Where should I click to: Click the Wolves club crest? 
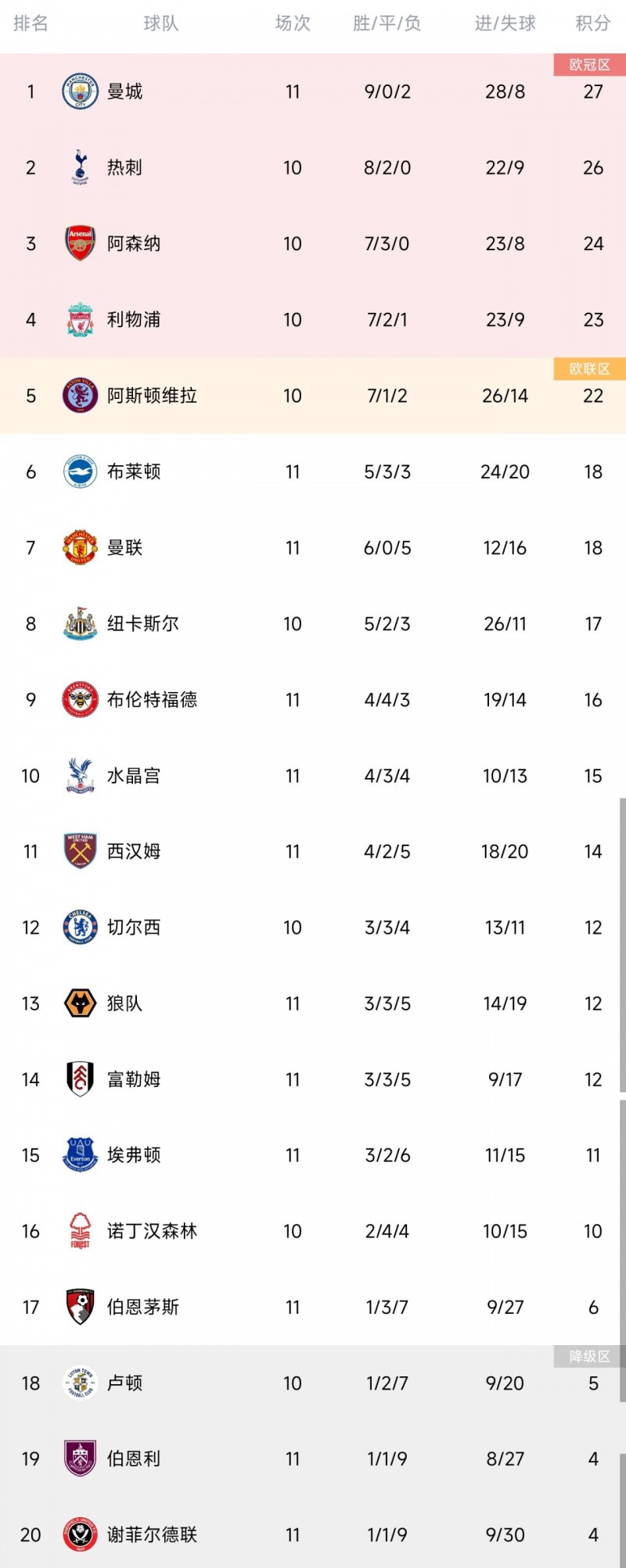[78, 1003]
